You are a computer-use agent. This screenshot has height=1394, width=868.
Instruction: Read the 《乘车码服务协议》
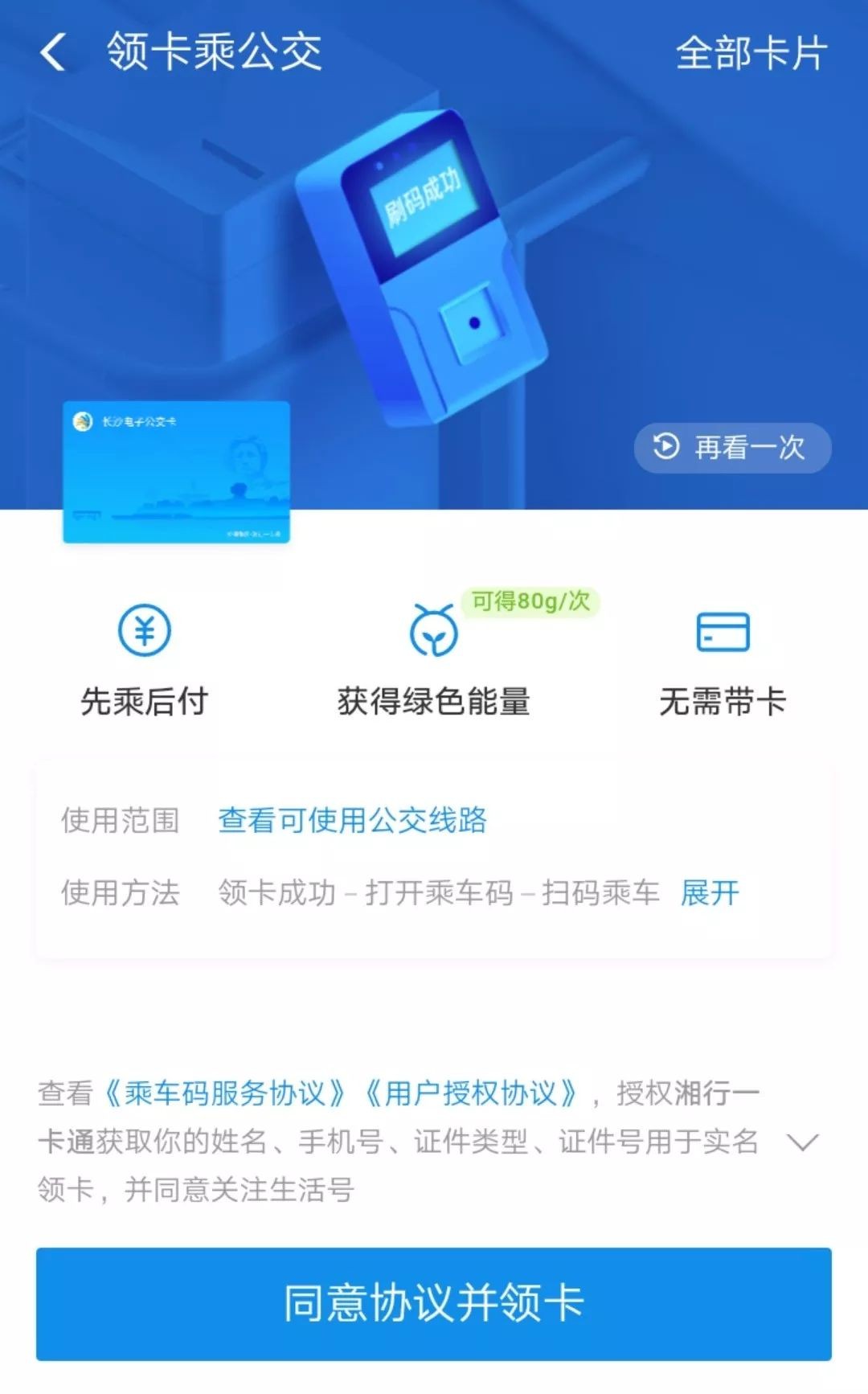[x=225, y=1093]
